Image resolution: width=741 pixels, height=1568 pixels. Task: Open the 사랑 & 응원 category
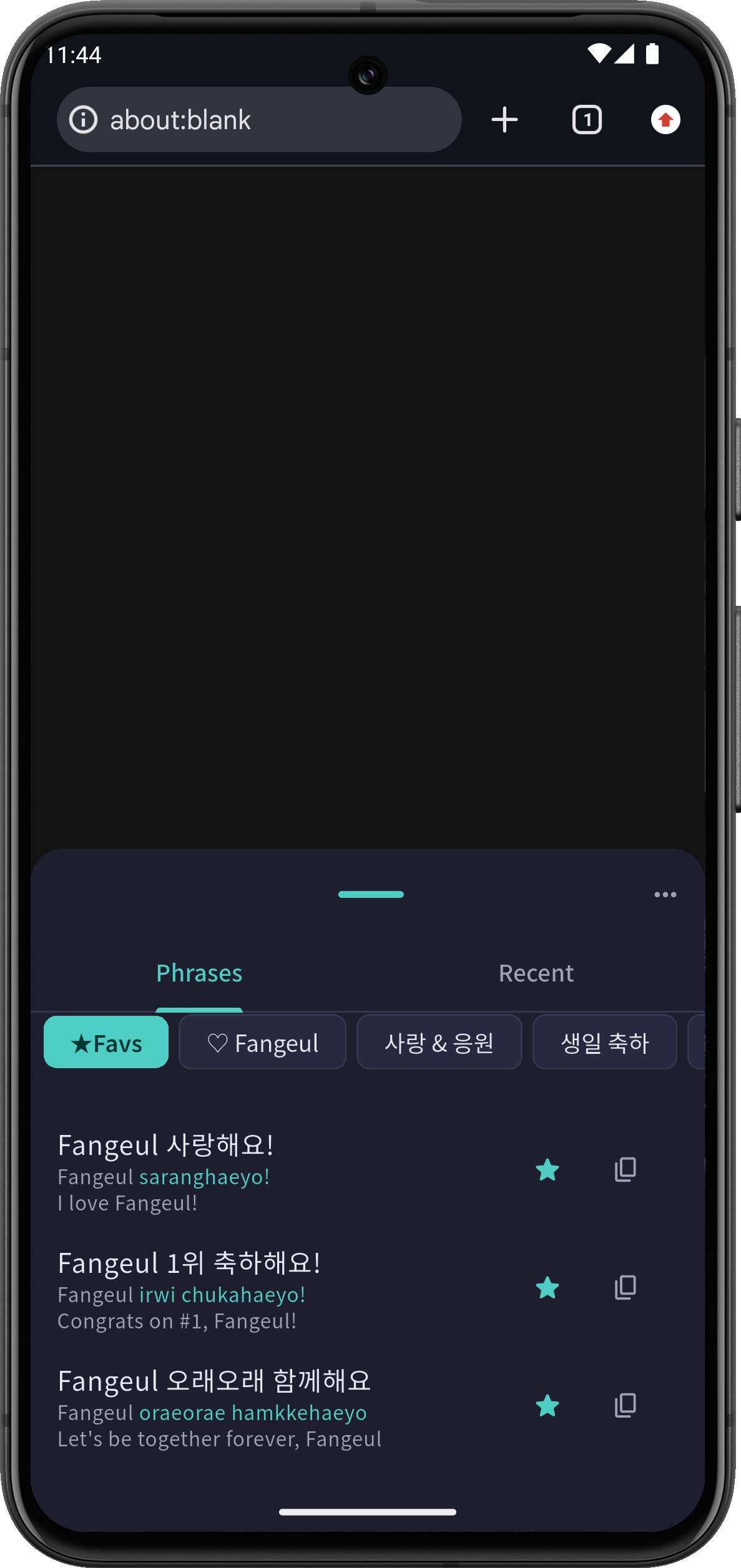tap(439, 1042)
